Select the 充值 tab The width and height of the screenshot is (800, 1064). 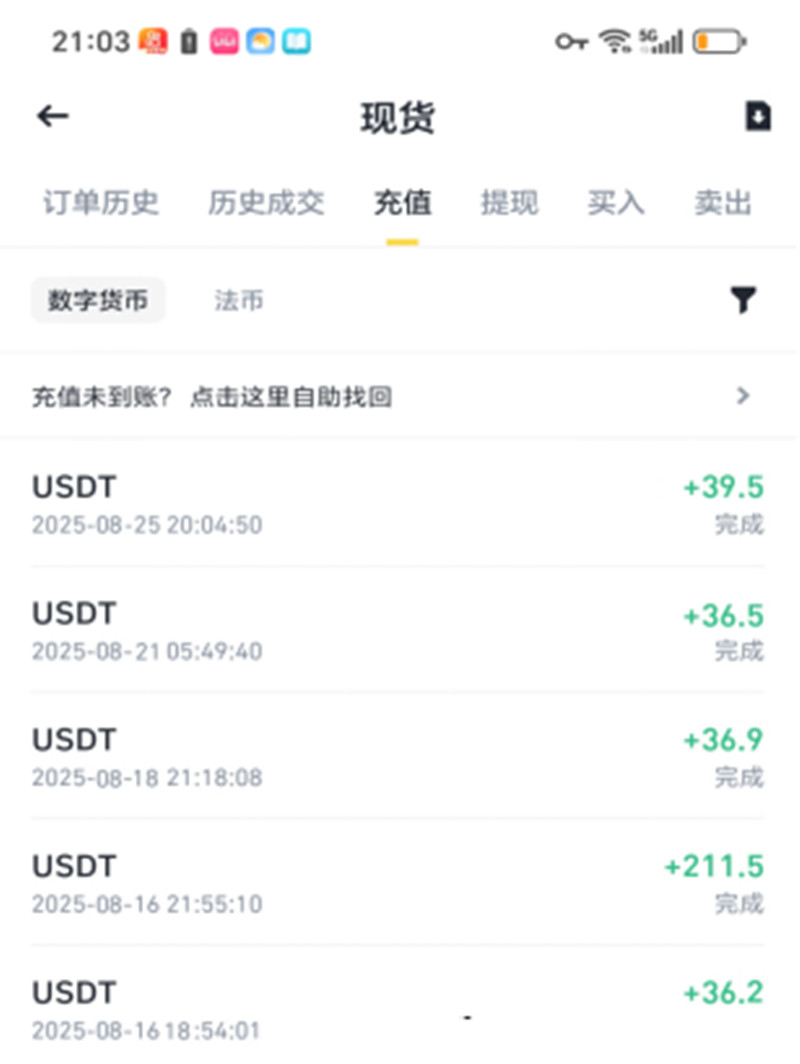402,203
